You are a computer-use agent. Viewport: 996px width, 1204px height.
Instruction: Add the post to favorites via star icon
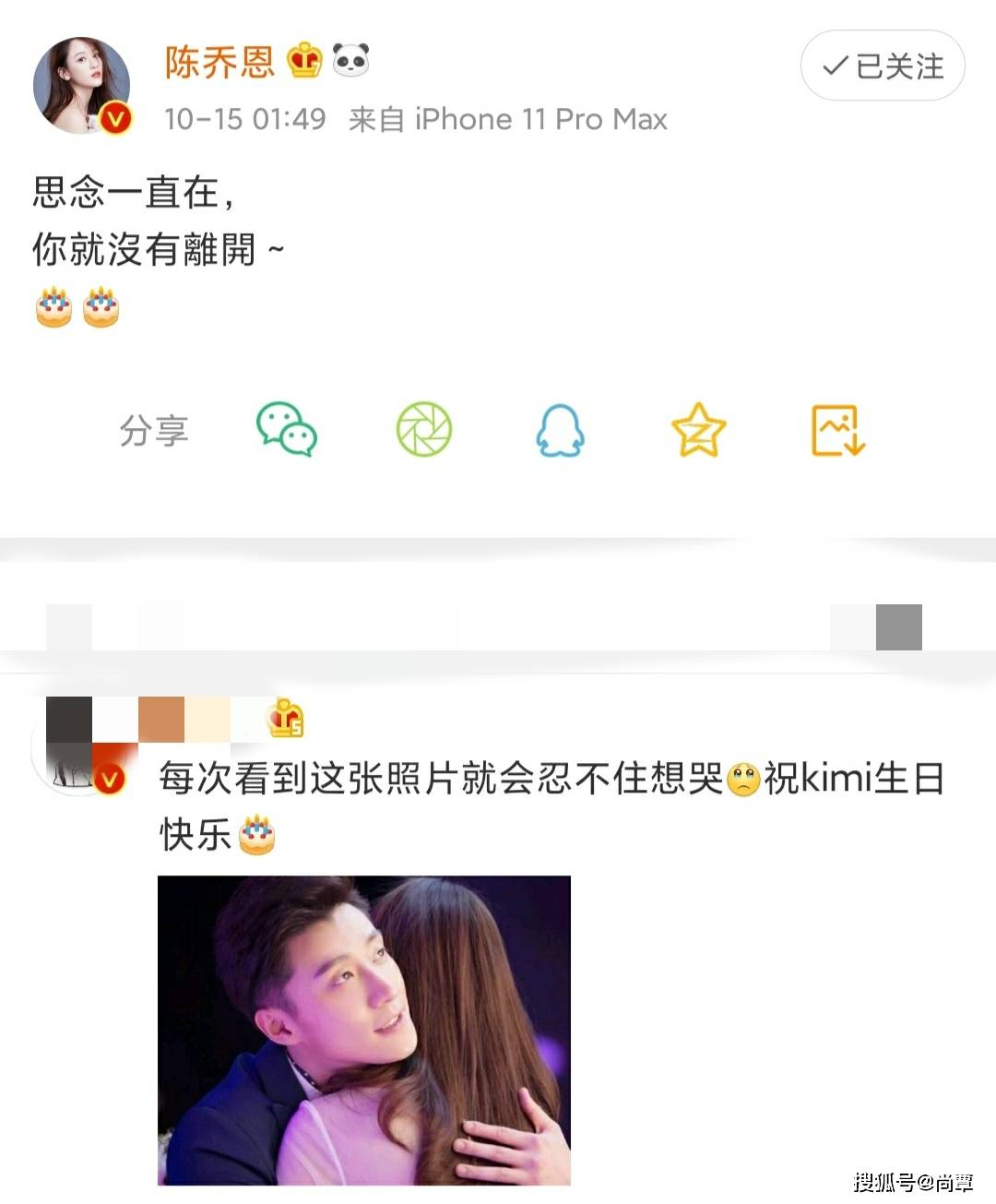pyautogui.click(x=698, y=429)
